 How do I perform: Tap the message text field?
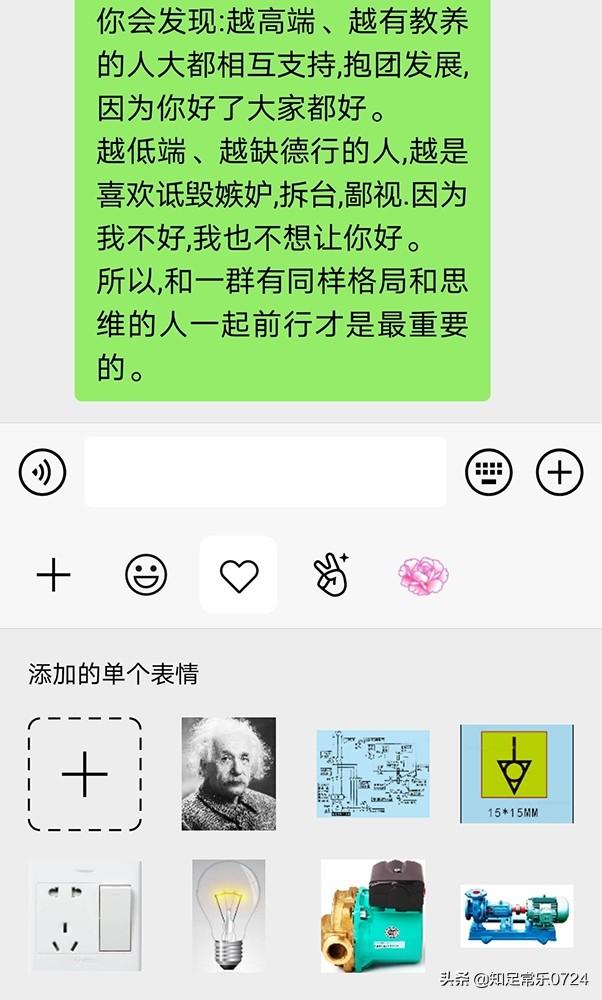(x=265, y=471)
